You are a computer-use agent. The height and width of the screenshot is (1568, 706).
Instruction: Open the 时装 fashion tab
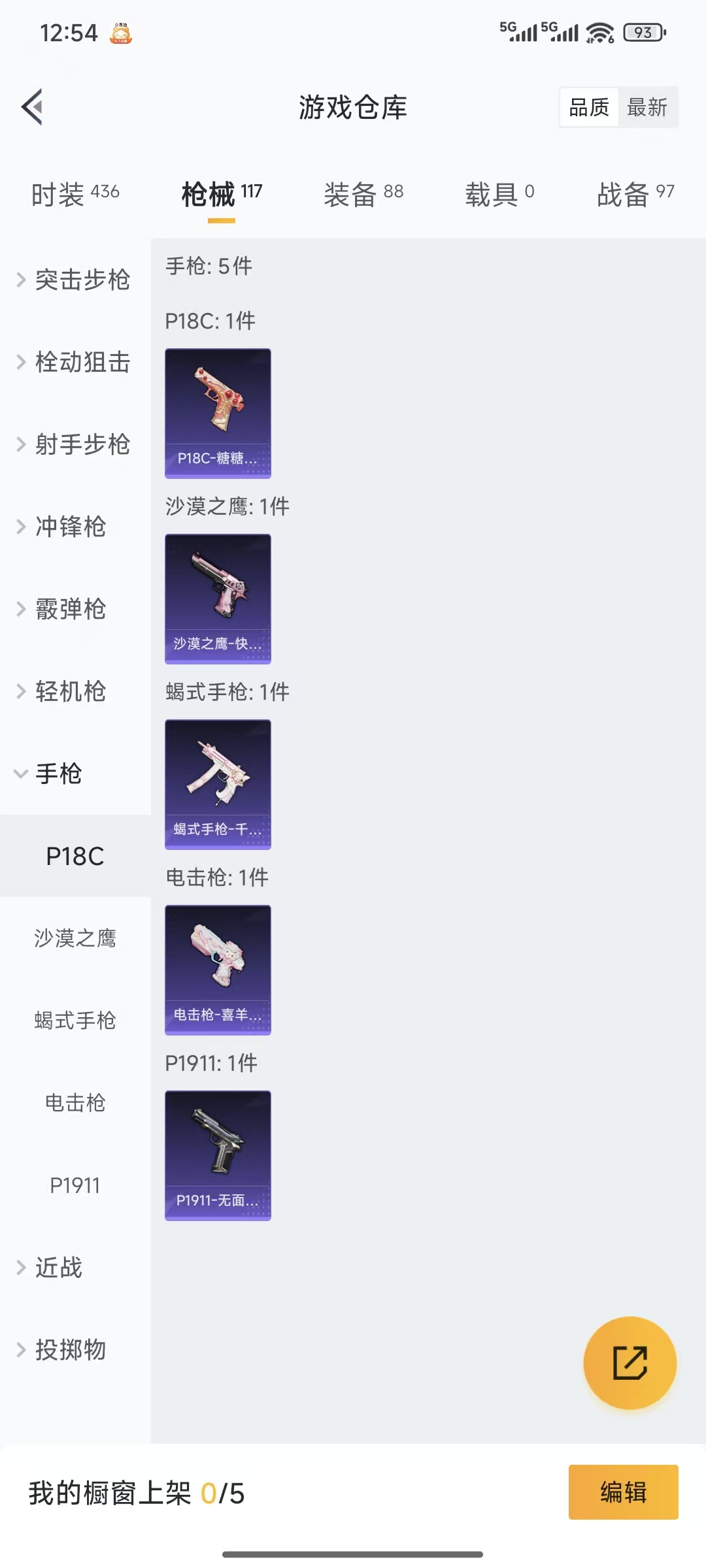coord(74,193)
